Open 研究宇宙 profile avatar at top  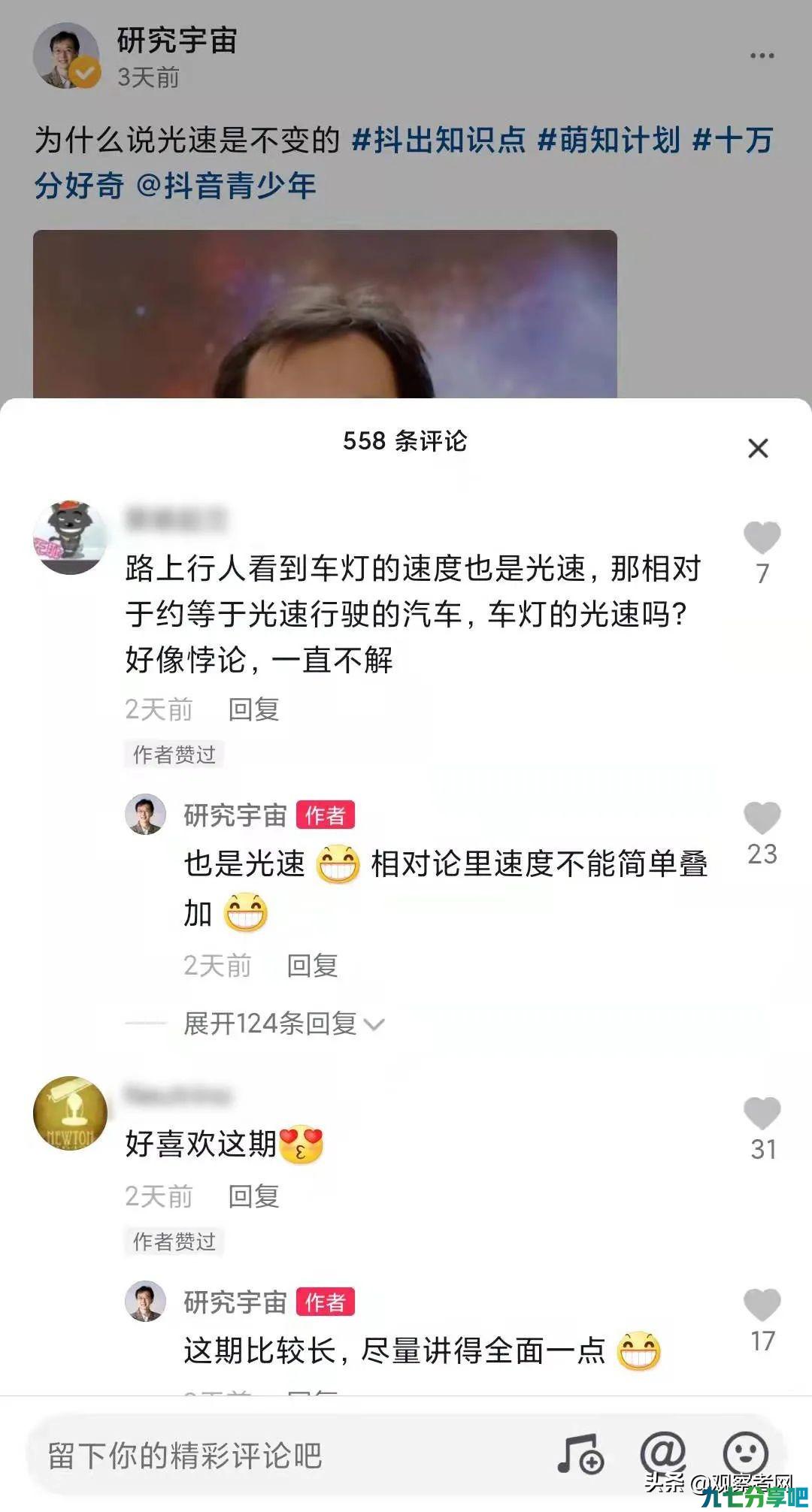[x=66, y=56]
